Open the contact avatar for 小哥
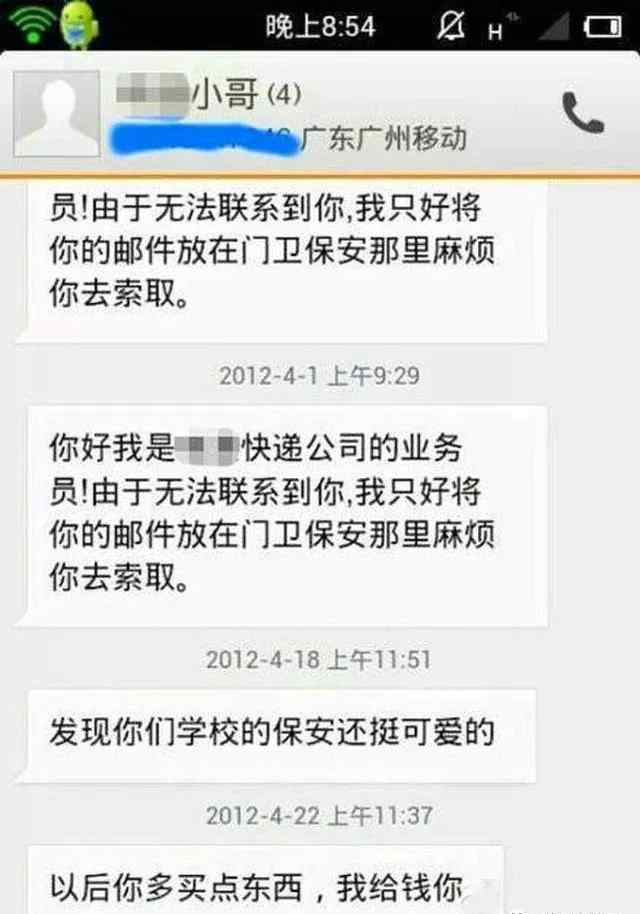 click(59, 113)
